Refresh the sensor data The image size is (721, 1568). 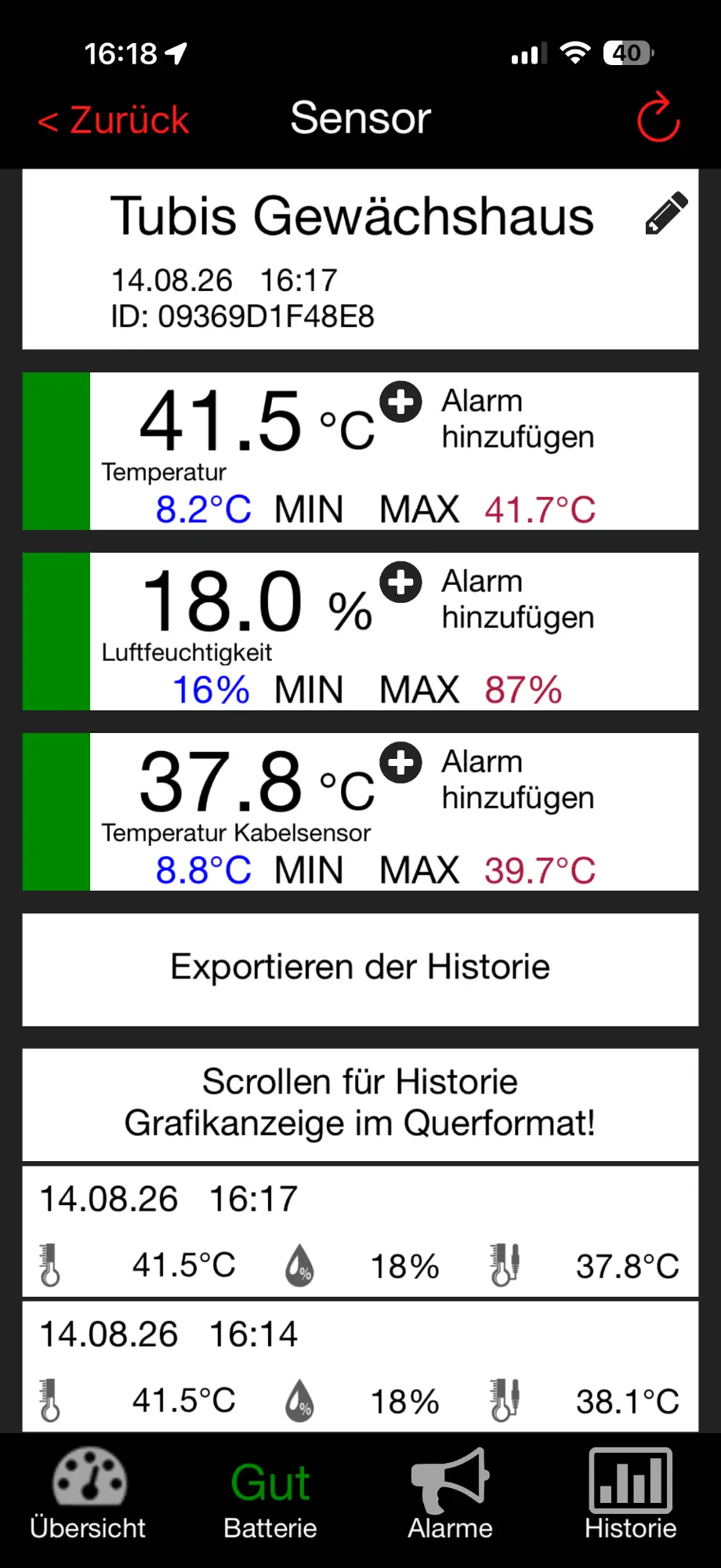[x=658, y=118]
